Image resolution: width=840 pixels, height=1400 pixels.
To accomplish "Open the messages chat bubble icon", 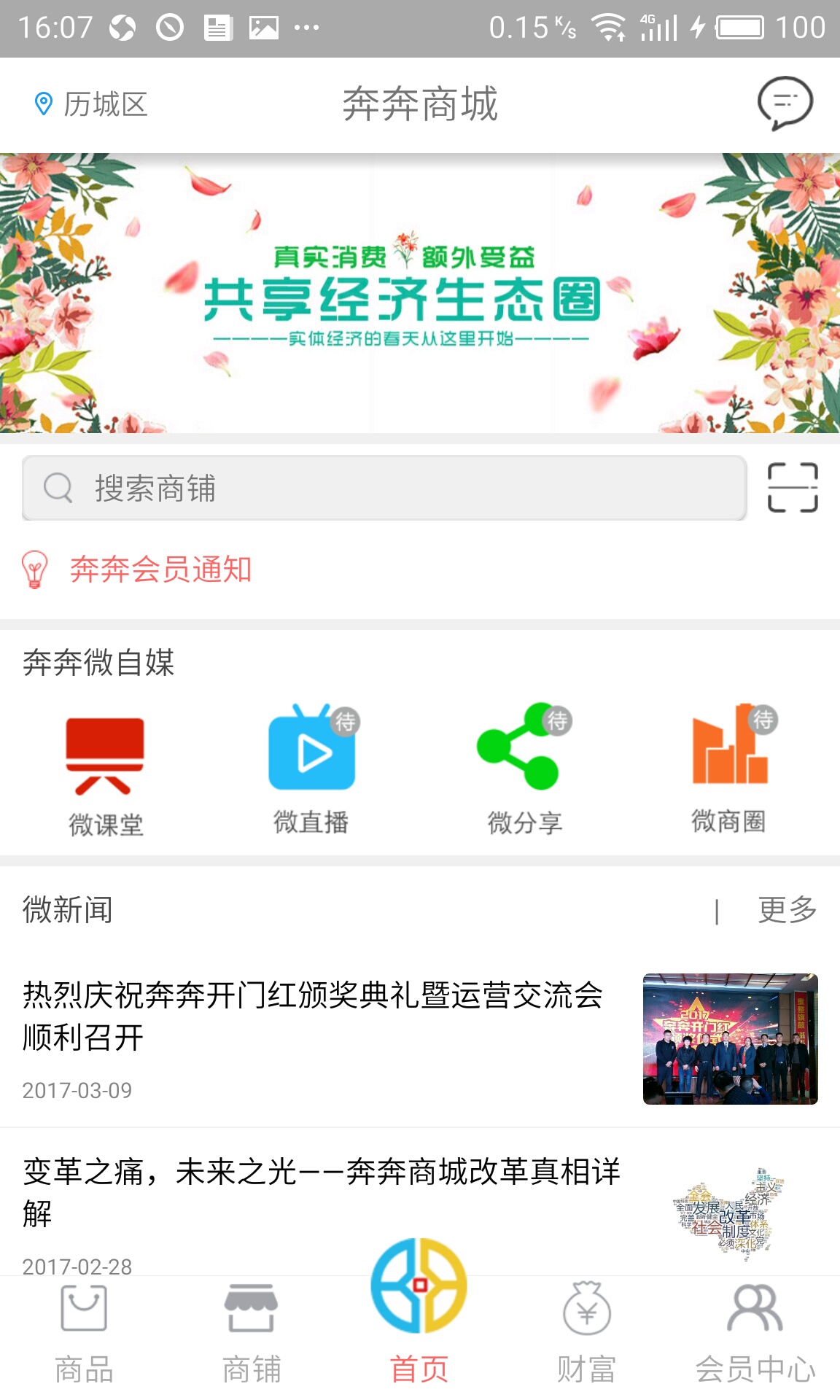I will pyautogui.click(x=785, y=104).
